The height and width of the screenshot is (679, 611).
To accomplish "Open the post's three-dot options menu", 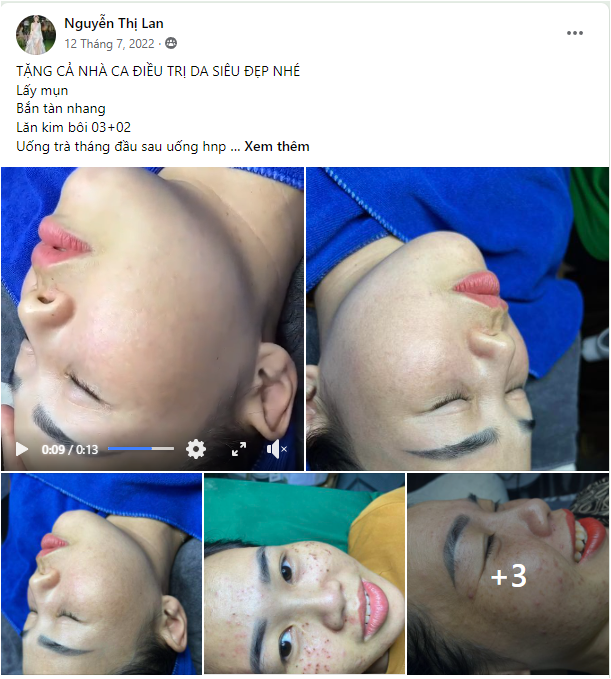I will pyautogui.click(x=574, y=33).
